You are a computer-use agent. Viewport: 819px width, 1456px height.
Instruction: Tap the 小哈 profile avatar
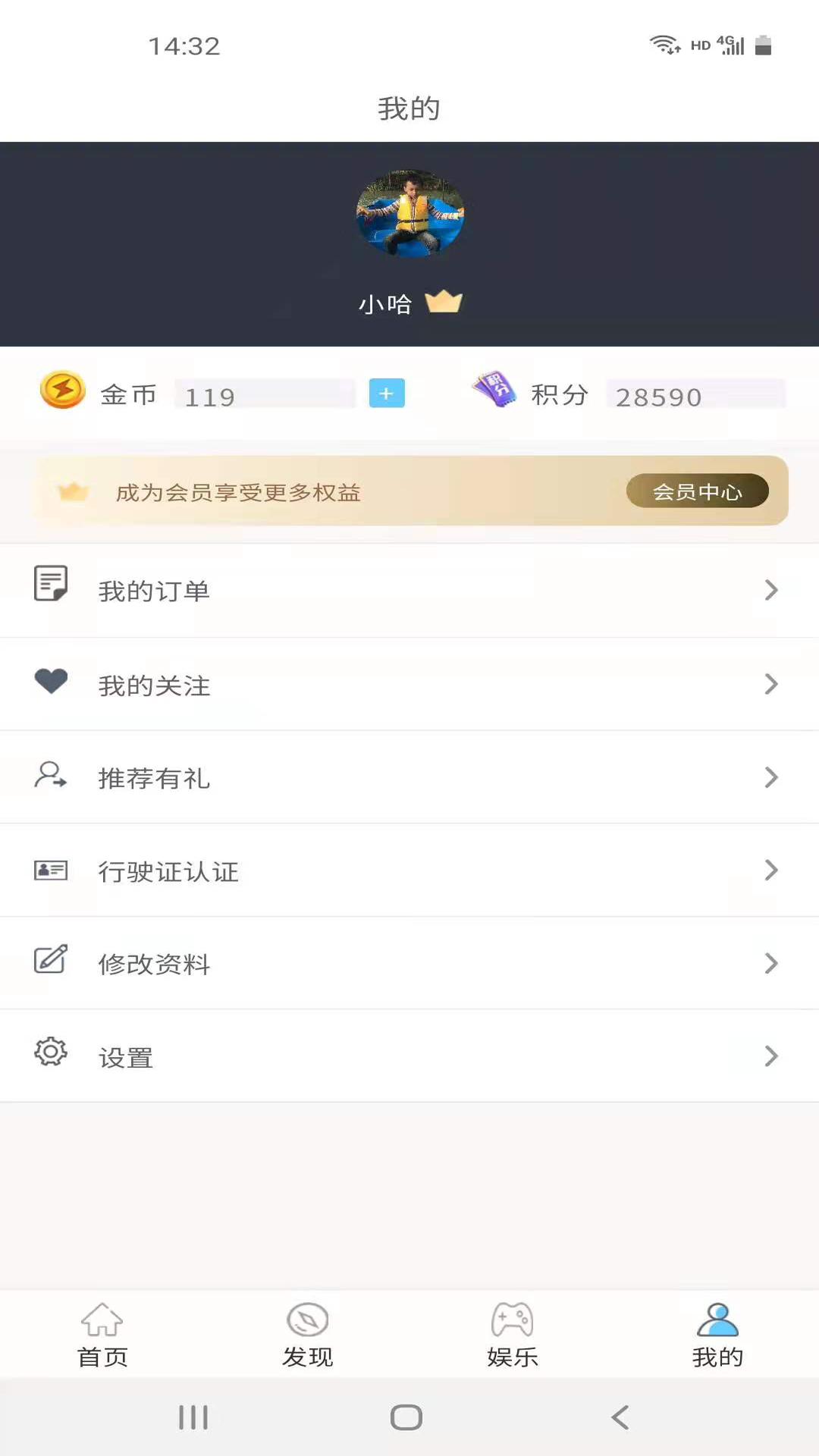point(409,213)
